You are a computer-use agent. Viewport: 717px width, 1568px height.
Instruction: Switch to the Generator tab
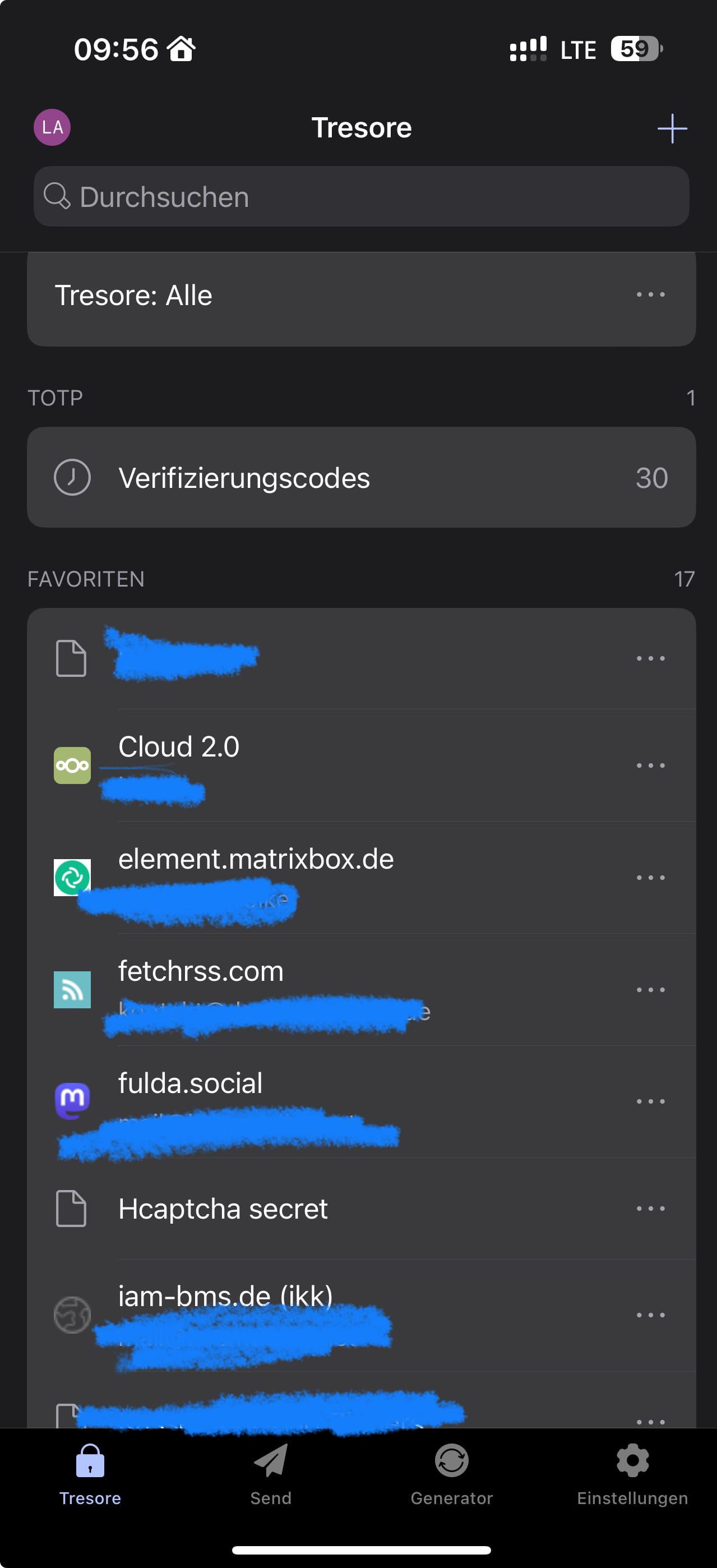[451, 1474]
